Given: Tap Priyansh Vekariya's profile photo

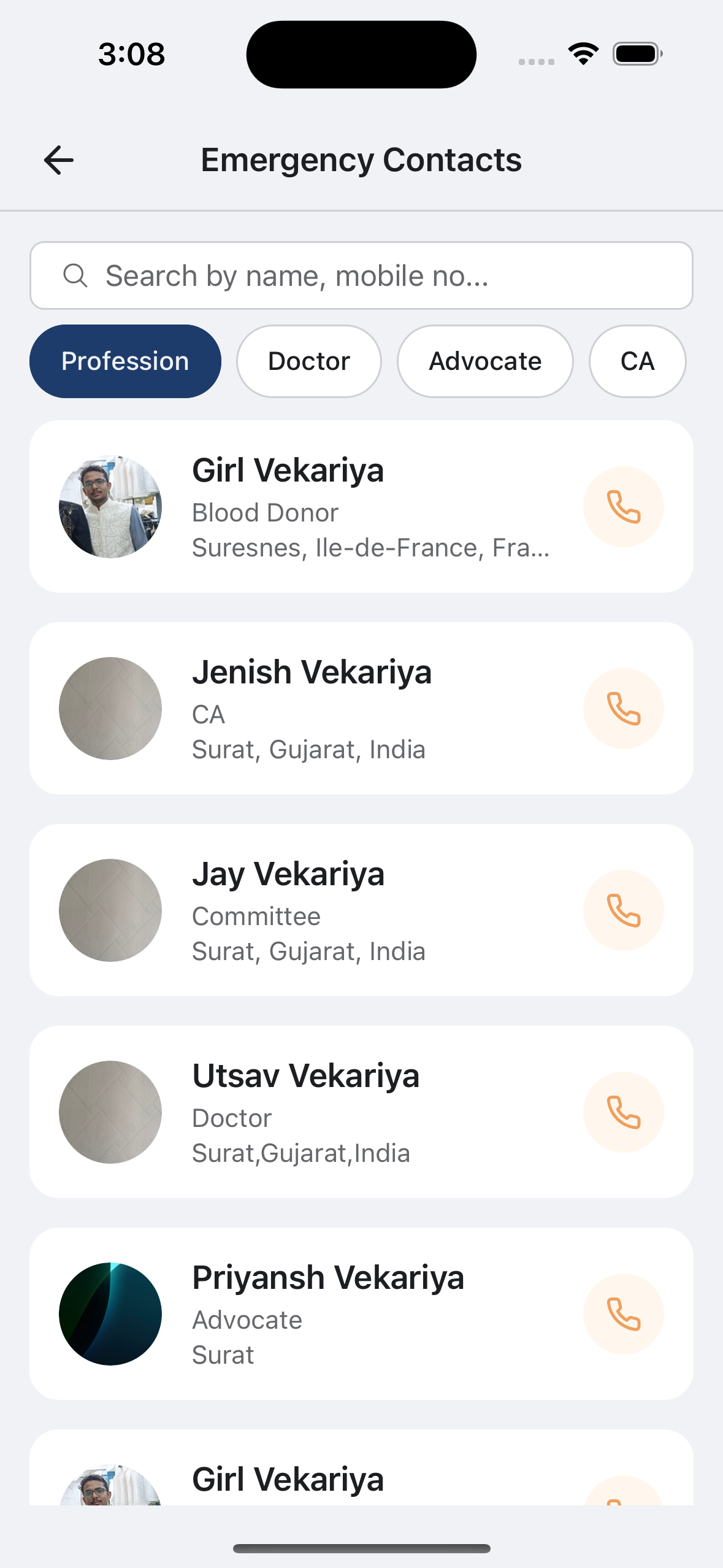Looking at the screenshot, I should coord(109,1313).
